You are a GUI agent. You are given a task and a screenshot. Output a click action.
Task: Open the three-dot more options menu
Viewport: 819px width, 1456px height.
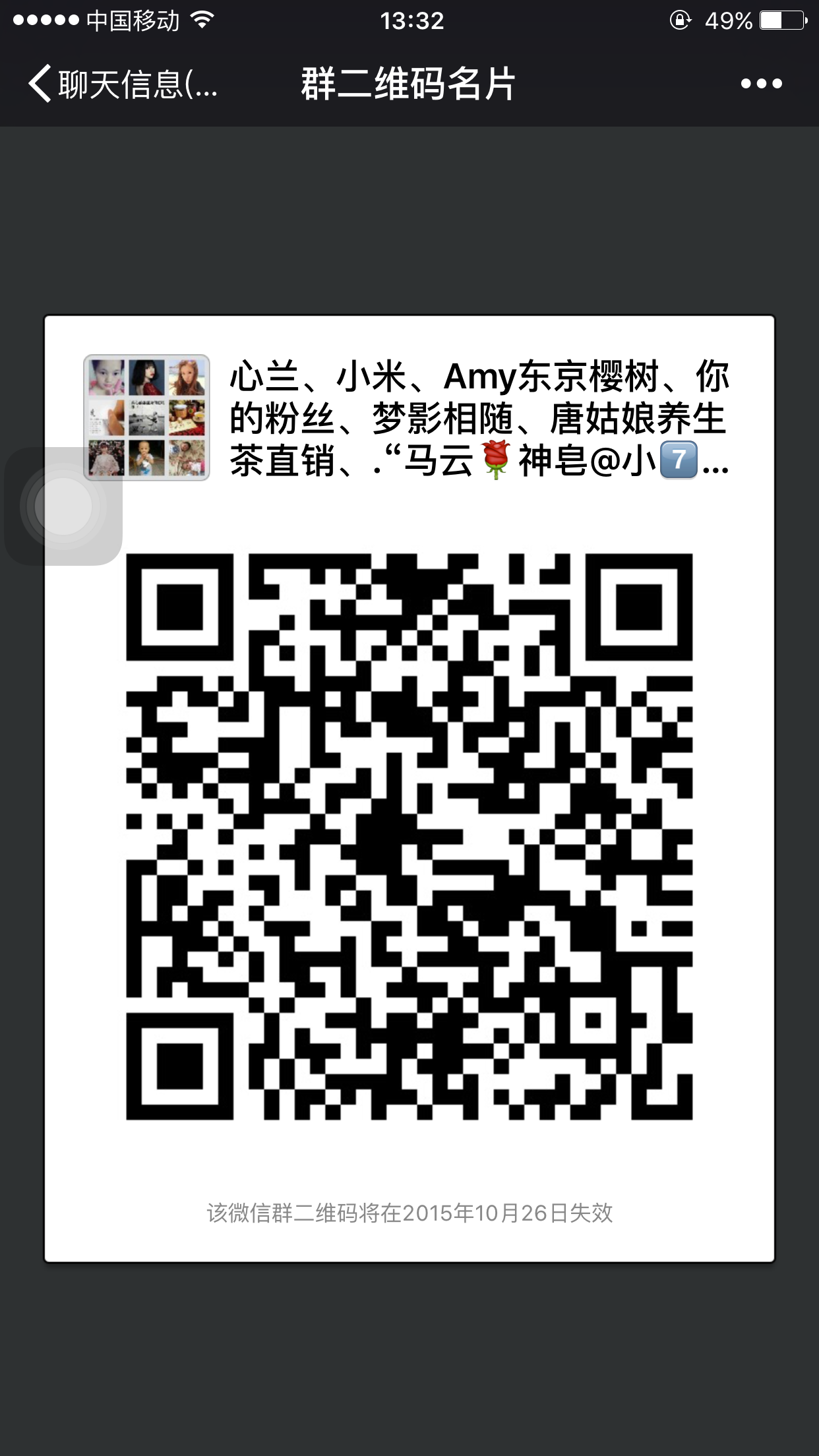pyautogui.click(x=761, y=84)
